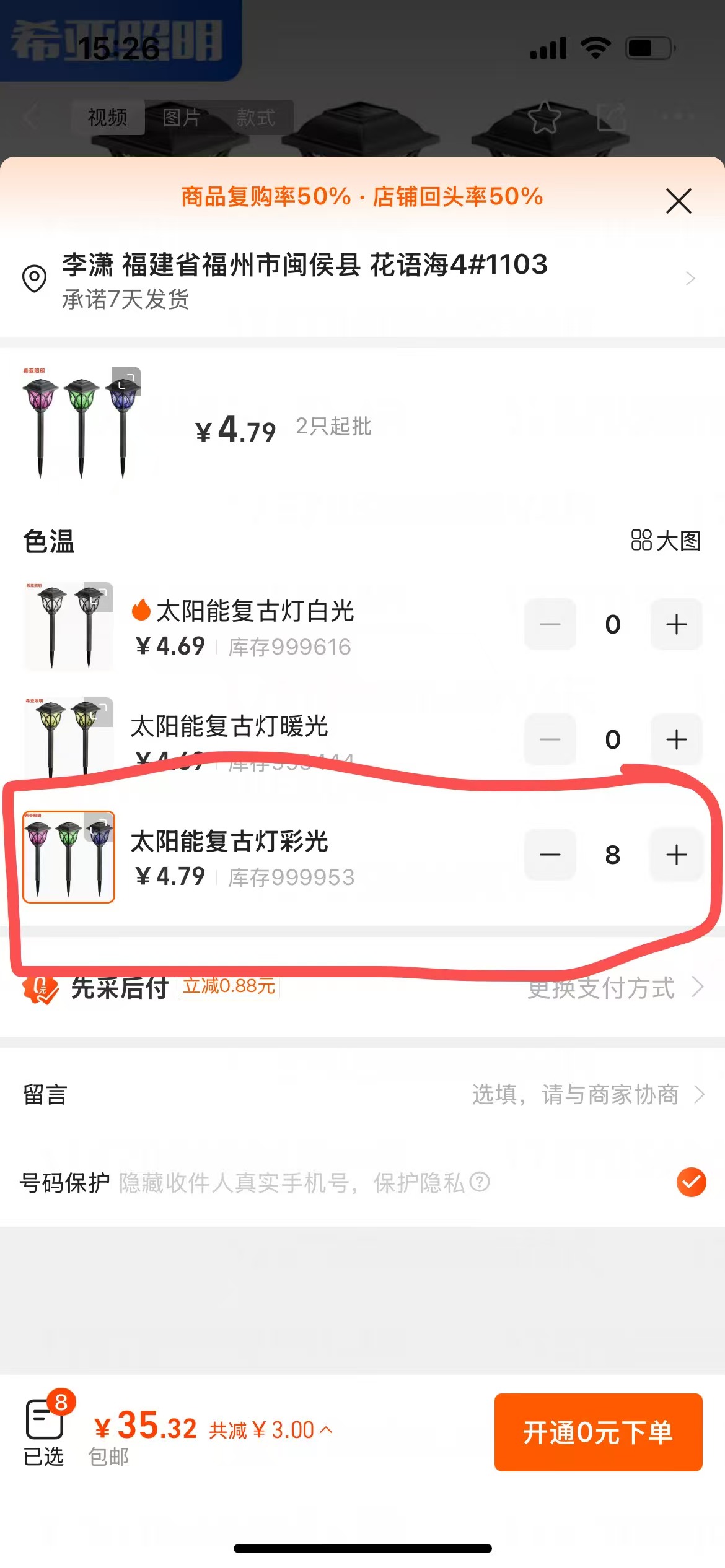Show help for 号码保护 privacy
Screen dimensions: 725x1568
click(x=480, y=1182)
